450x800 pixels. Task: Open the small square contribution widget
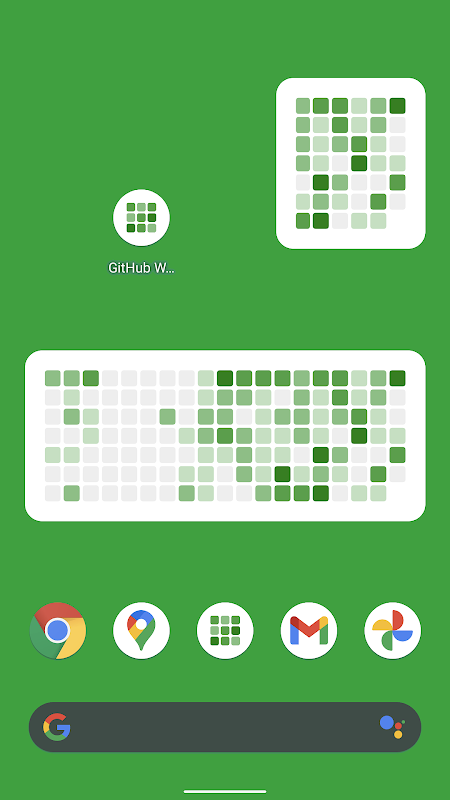(x=351, y=163)
